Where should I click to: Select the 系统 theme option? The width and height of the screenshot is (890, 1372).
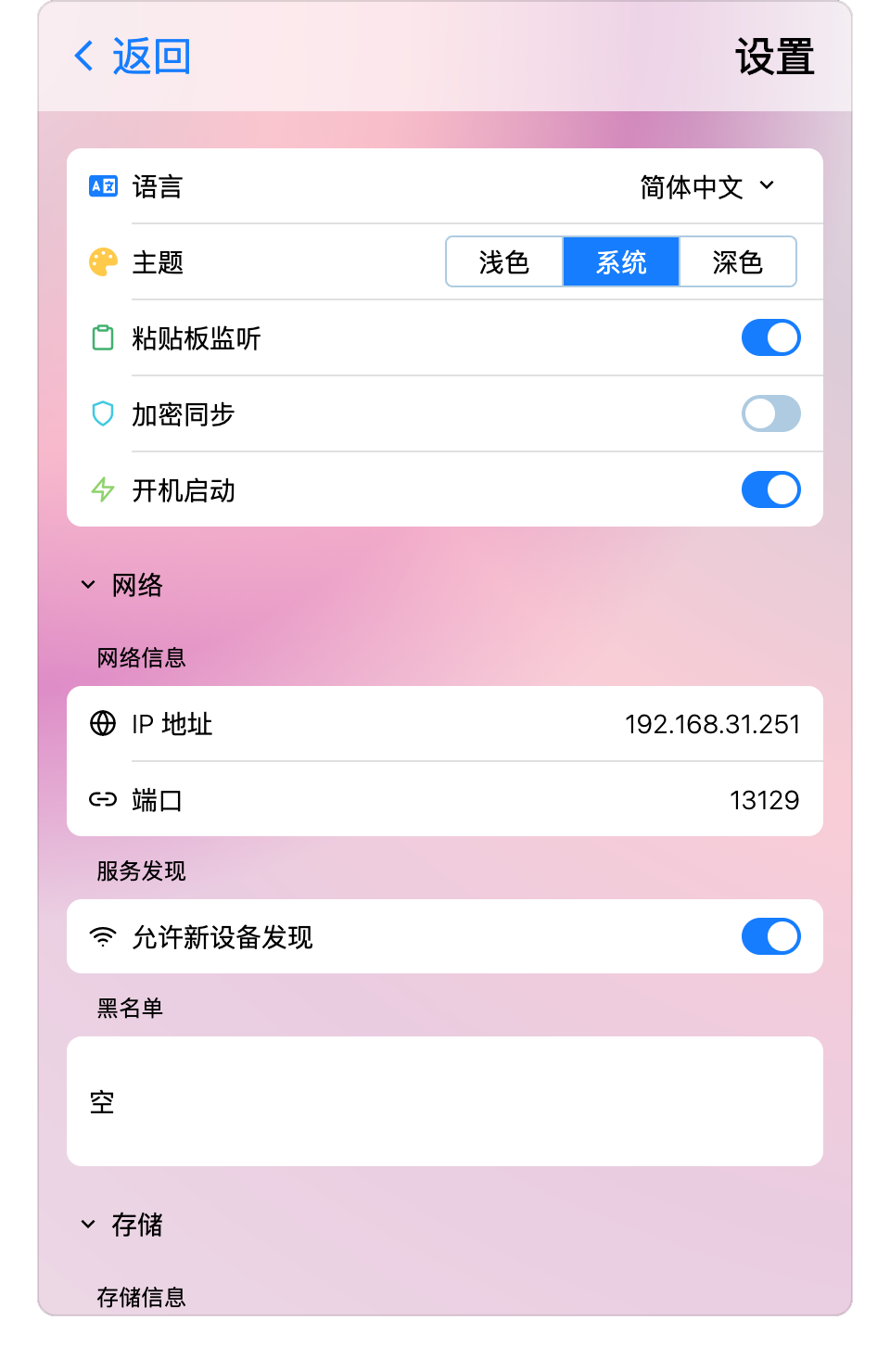621,262
